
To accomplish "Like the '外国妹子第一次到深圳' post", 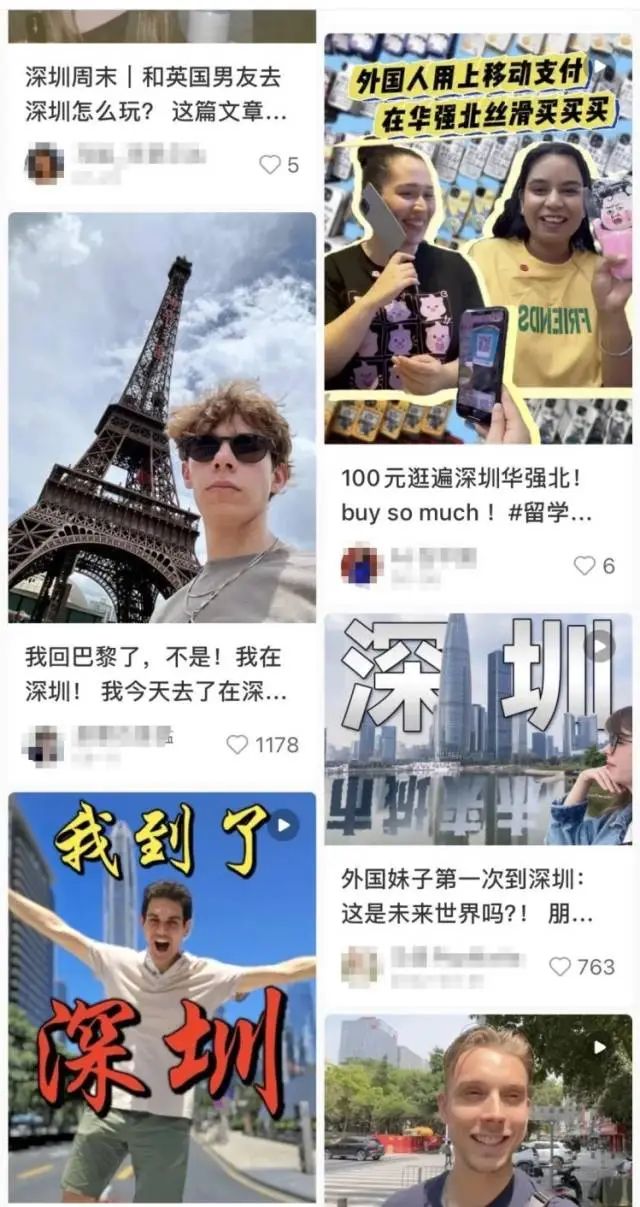I will point(560,967).
